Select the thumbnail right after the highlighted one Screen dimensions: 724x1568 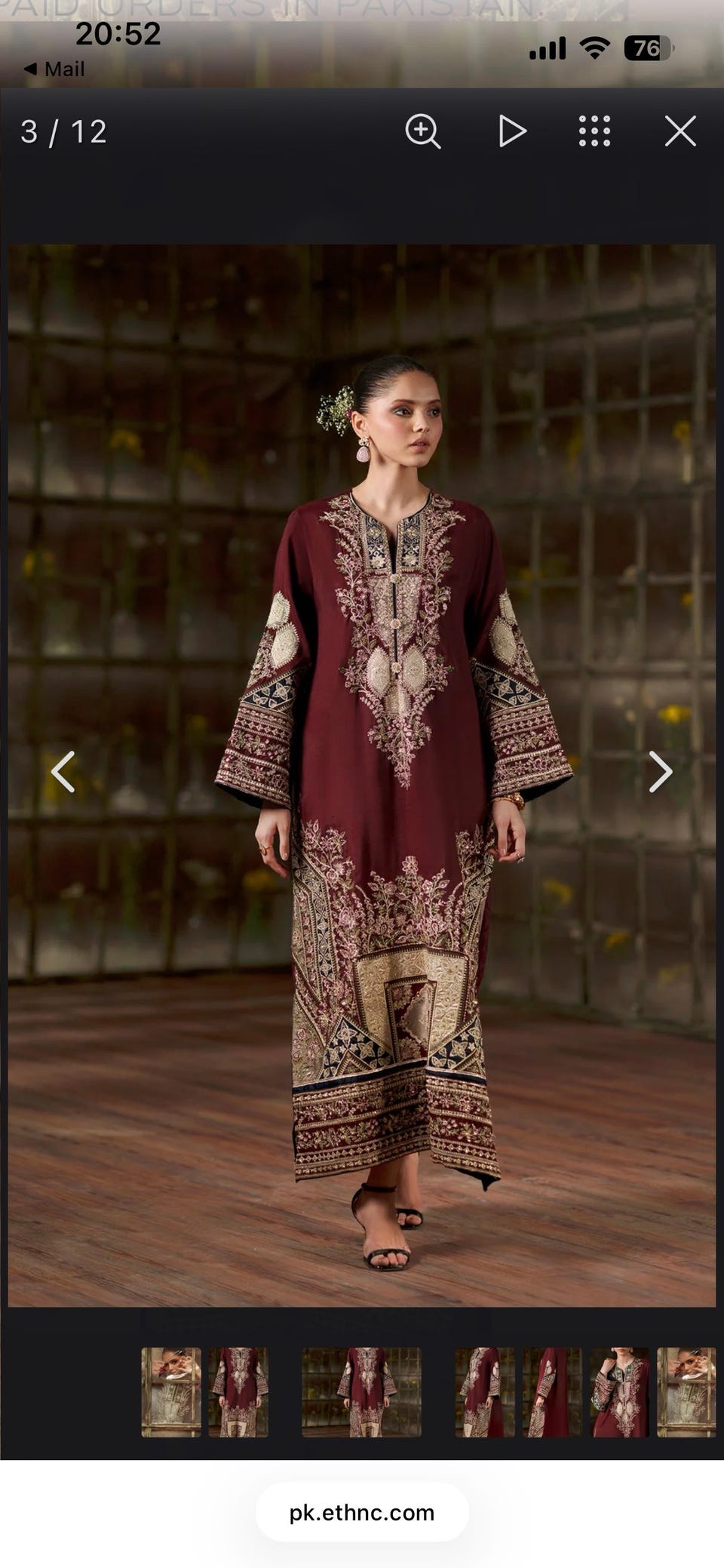(485, 1392)
